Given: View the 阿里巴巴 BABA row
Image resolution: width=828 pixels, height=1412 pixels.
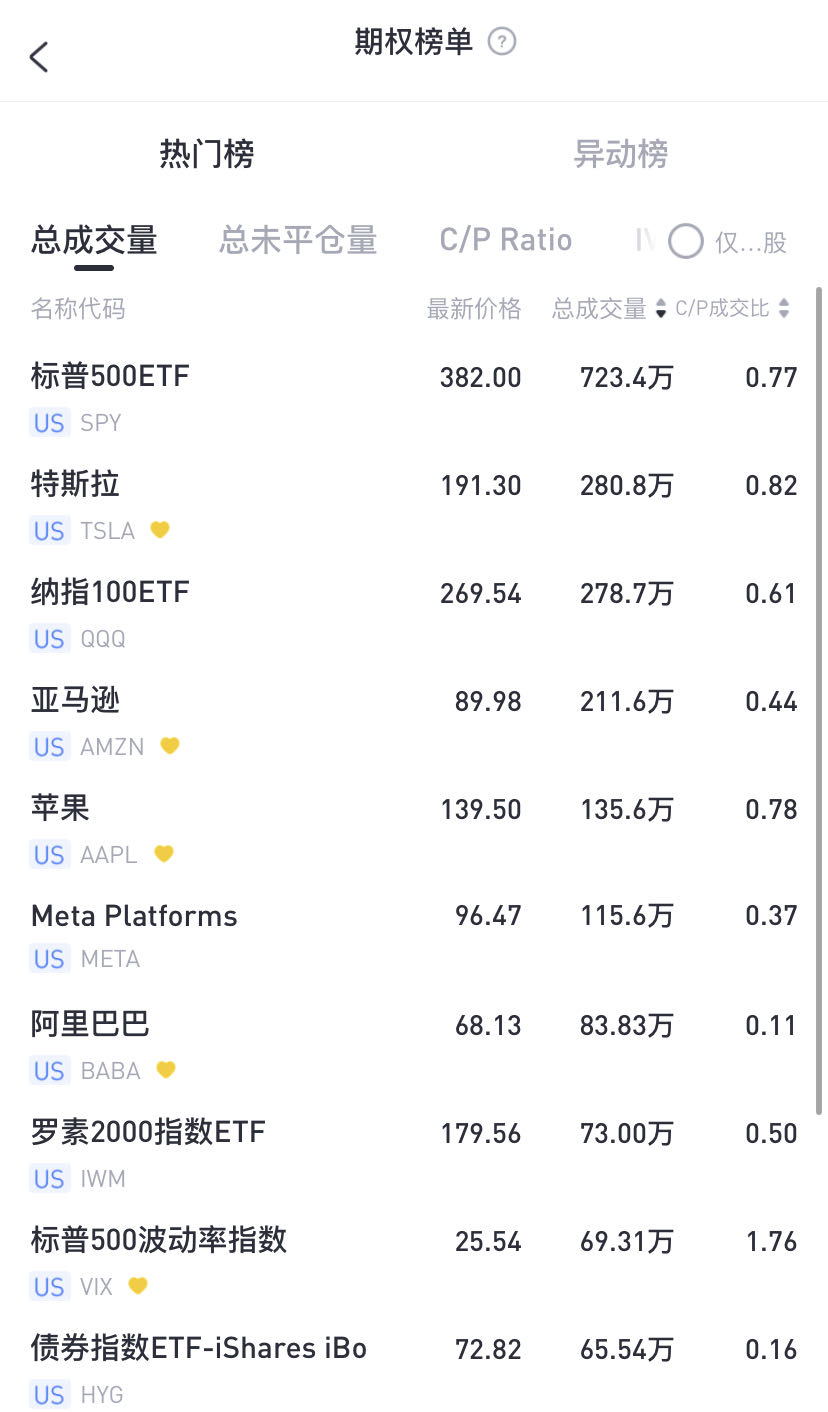Looking at the screenshot, I should 414,1047.
